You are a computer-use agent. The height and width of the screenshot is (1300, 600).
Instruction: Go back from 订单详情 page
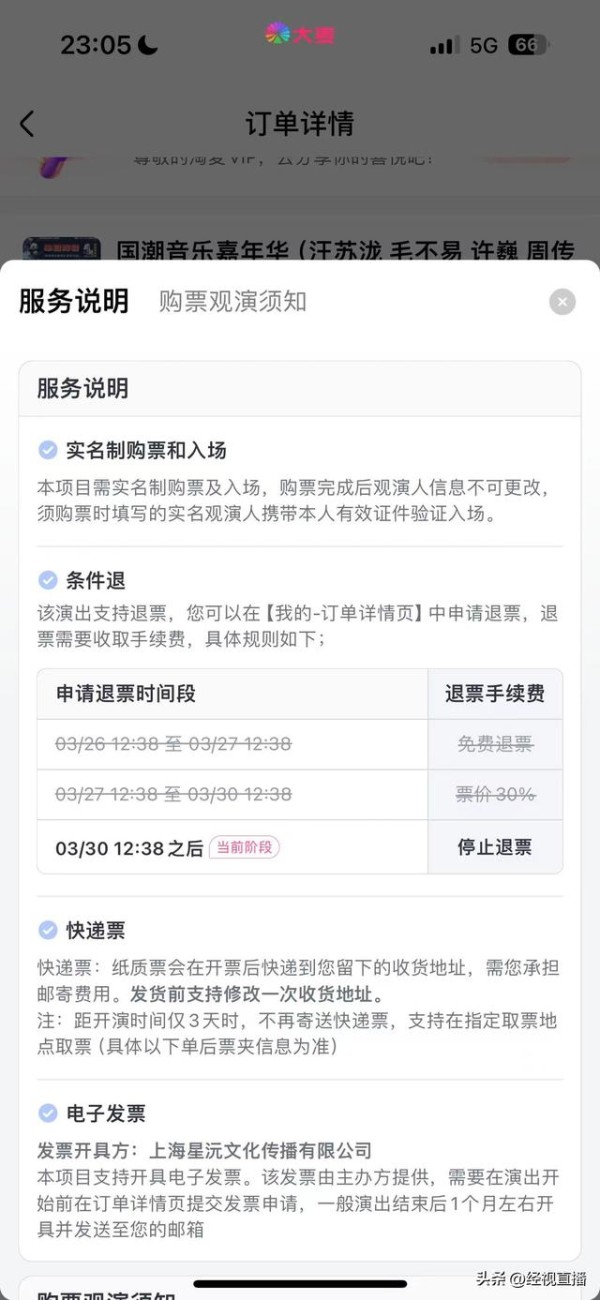coord(27,124)
